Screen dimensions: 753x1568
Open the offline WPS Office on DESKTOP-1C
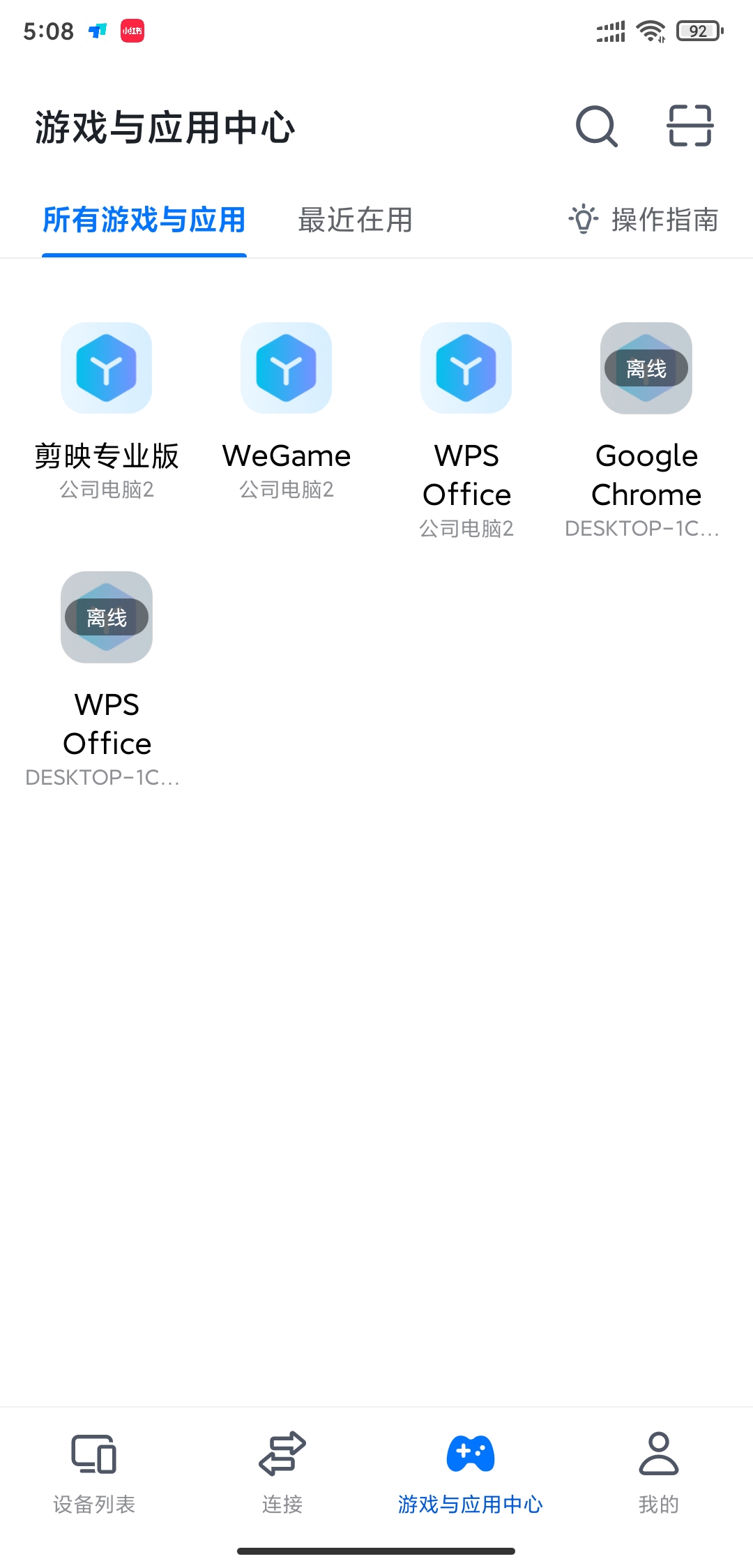[x=107, y=617]
